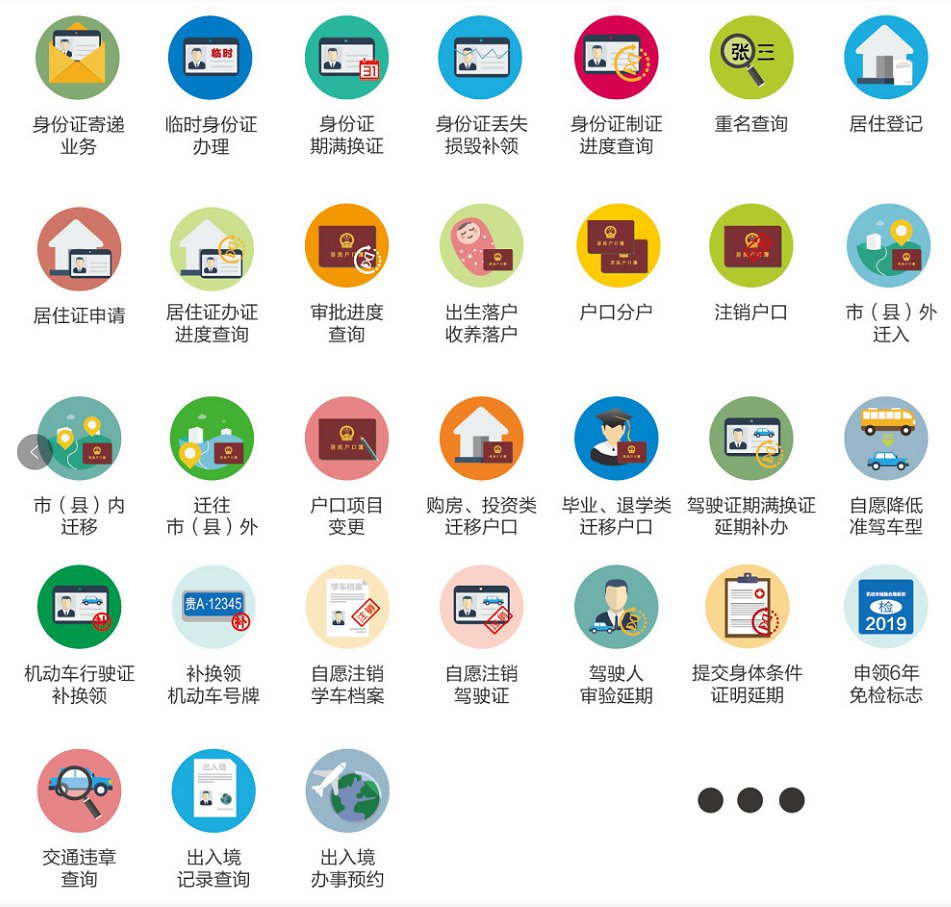Viewport: 951px width, 907px height.
Task: Select 驾驶证期满换证延期补办
Action: pyautogui.click(x=751, y=439)
